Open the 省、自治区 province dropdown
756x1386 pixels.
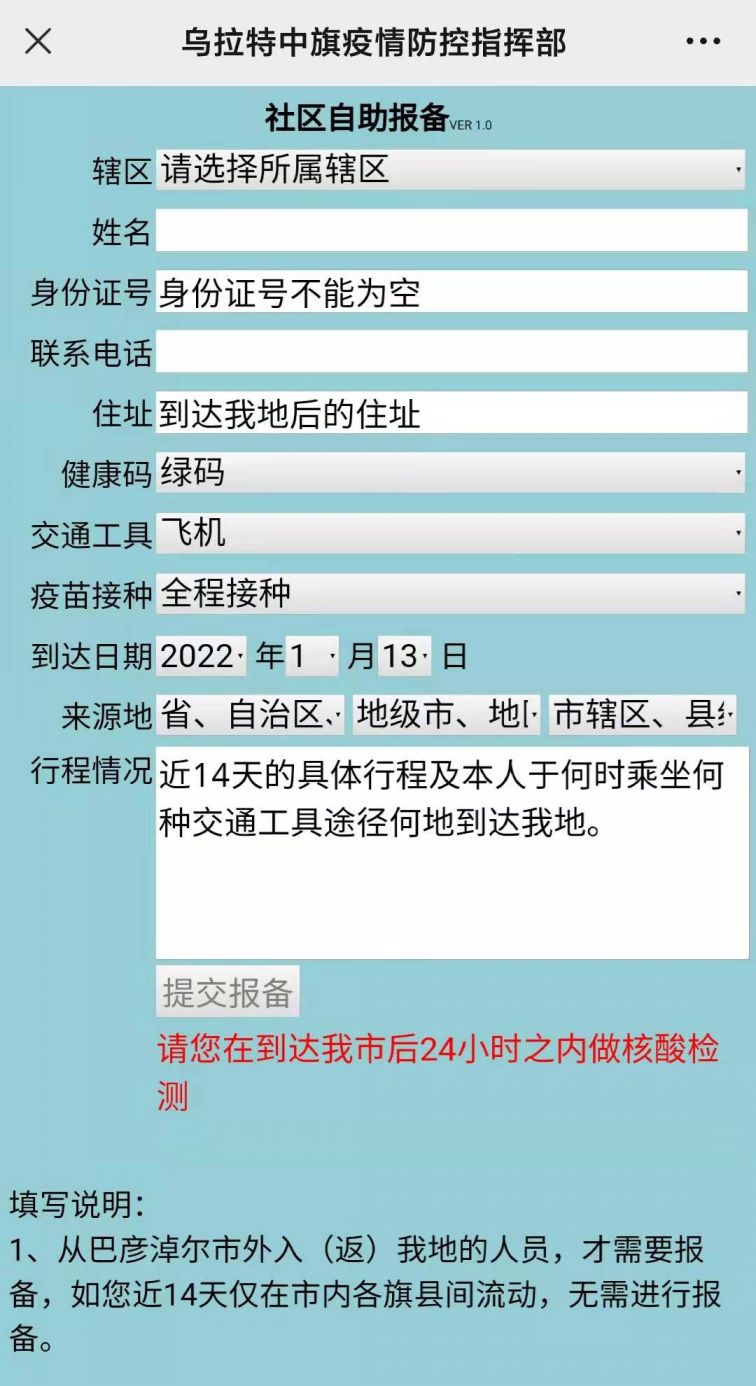pos(250,715)
